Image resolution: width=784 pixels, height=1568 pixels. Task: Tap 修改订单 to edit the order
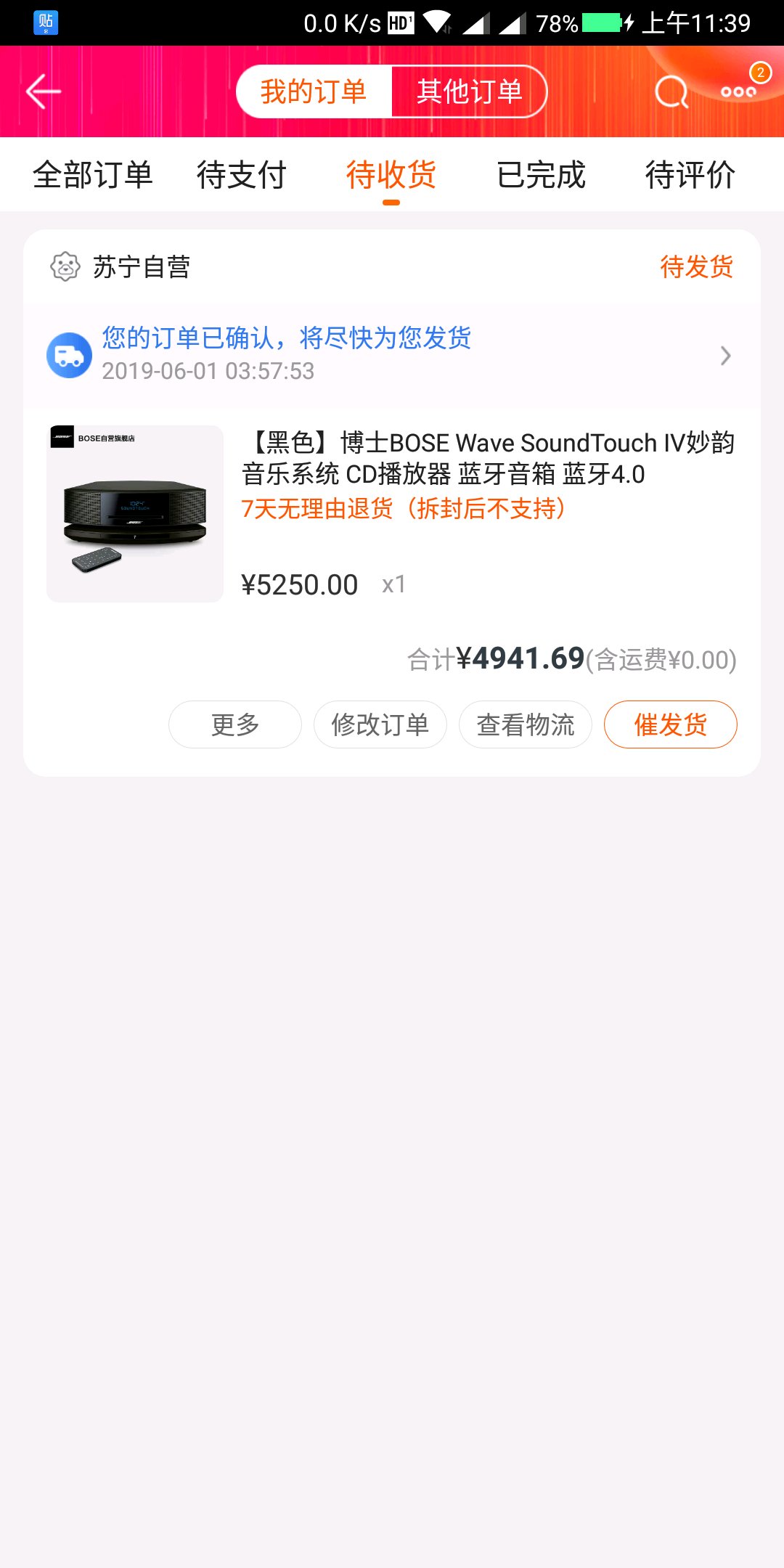380,724
